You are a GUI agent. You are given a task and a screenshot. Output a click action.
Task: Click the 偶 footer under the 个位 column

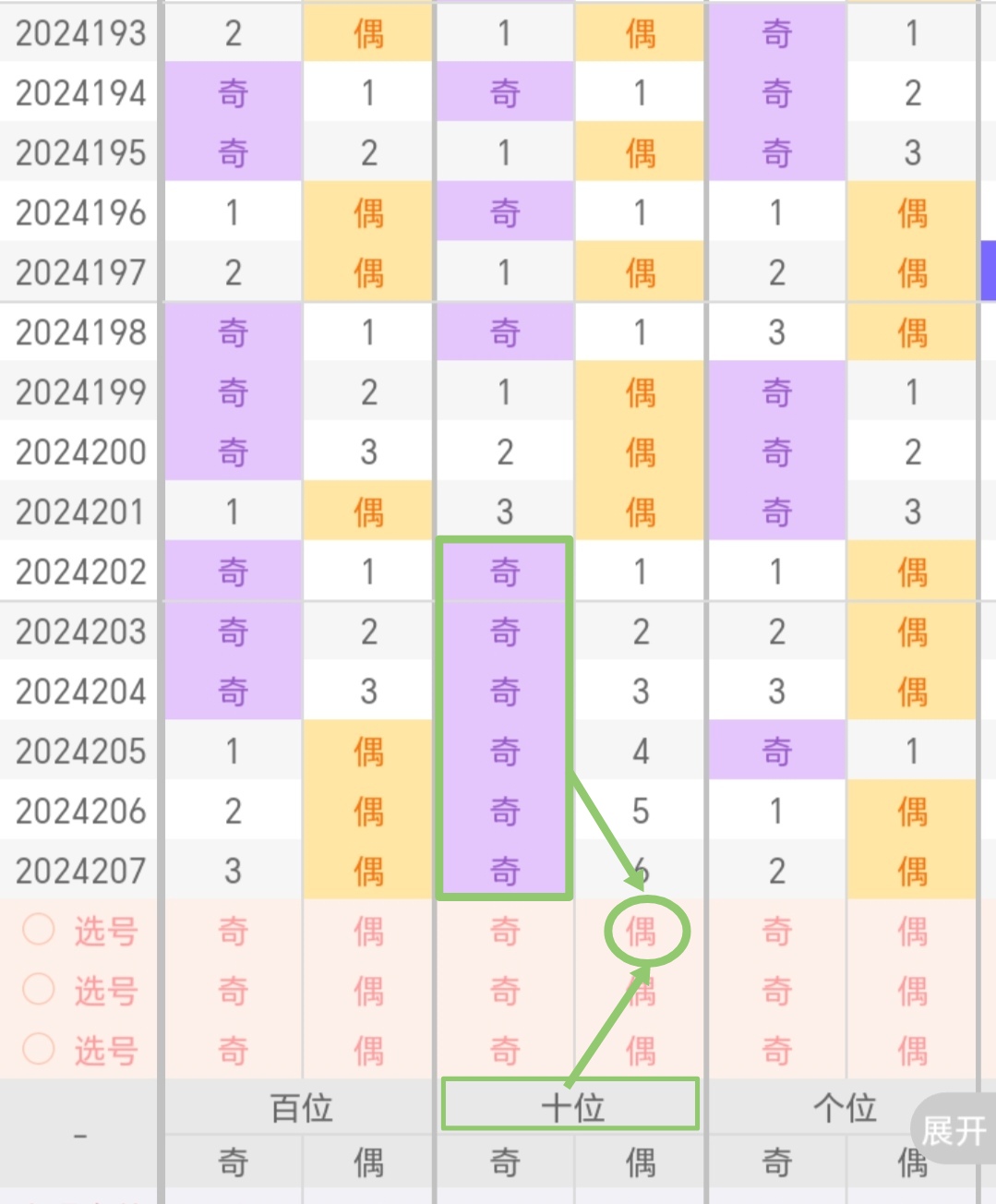(912, 1162)
